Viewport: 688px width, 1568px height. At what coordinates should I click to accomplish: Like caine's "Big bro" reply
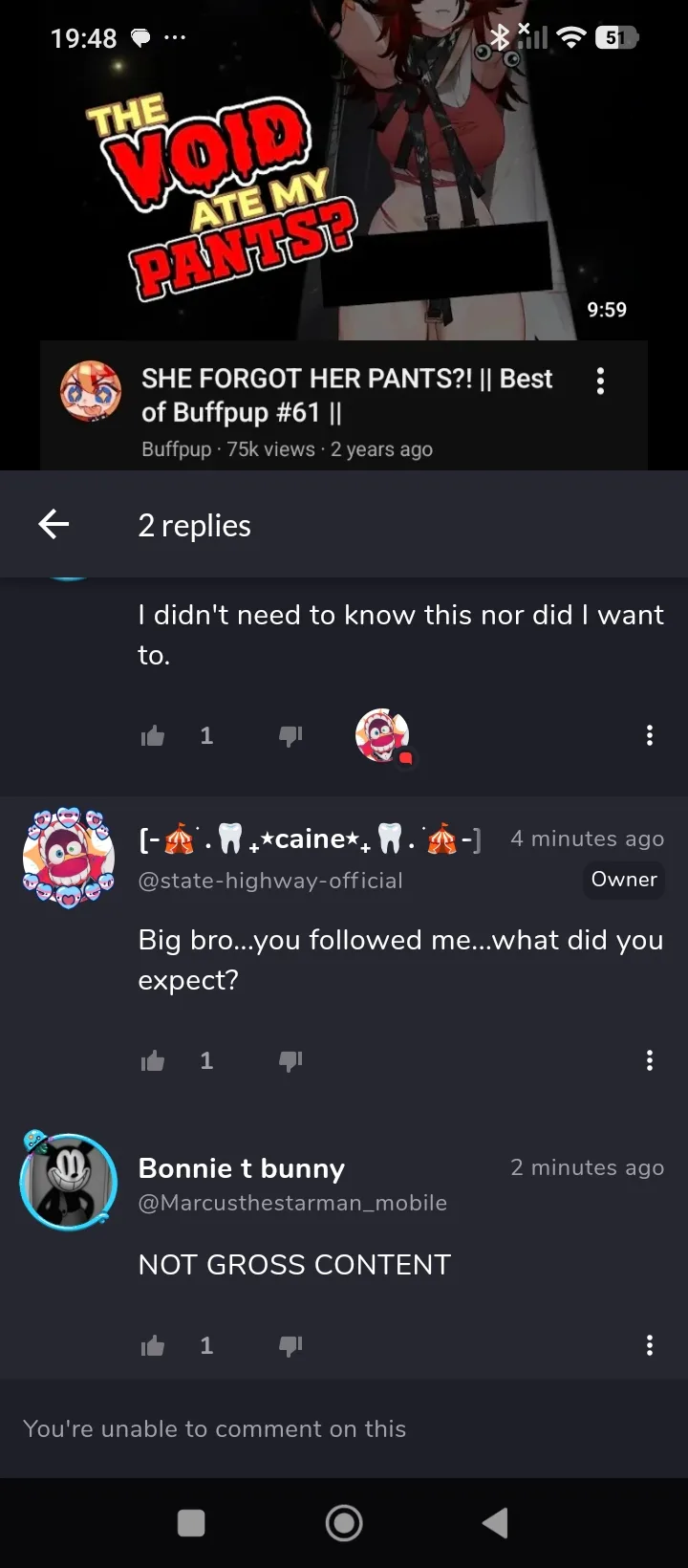pyautogui.click(x=153, y=1060)
